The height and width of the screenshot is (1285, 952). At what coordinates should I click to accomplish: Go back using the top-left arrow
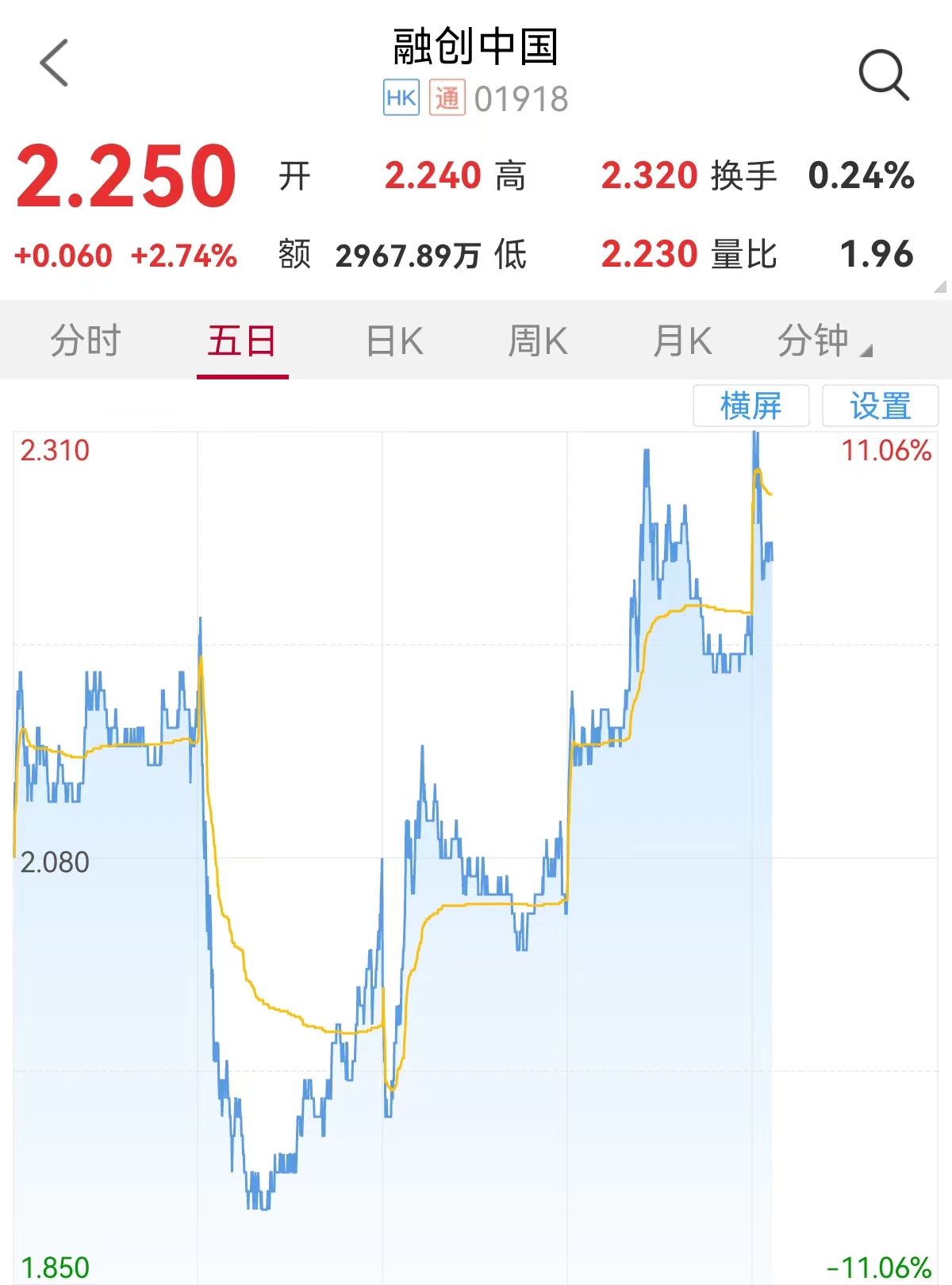coord(54,63)
